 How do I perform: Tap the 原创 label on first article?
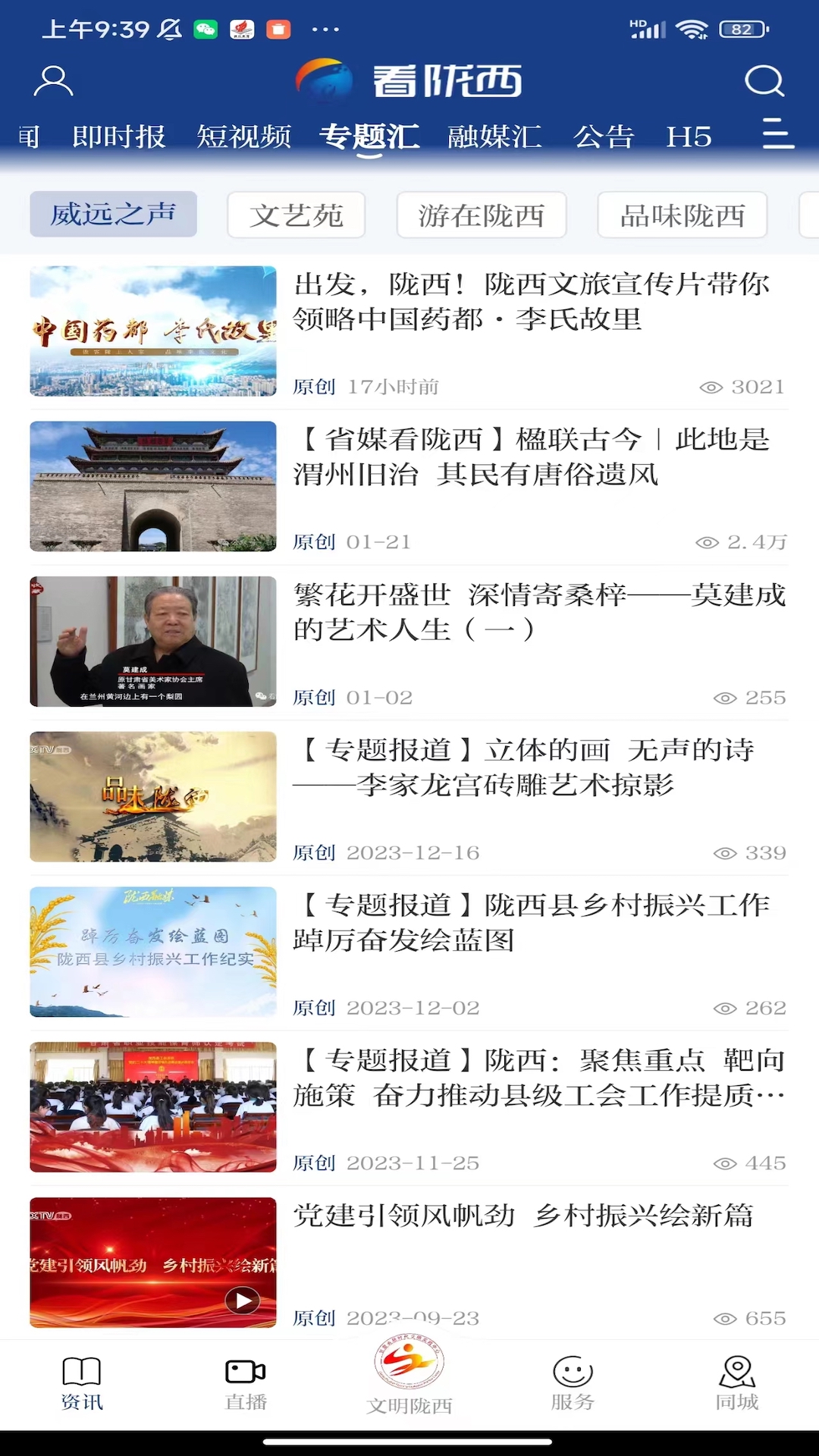click(314, 387)
